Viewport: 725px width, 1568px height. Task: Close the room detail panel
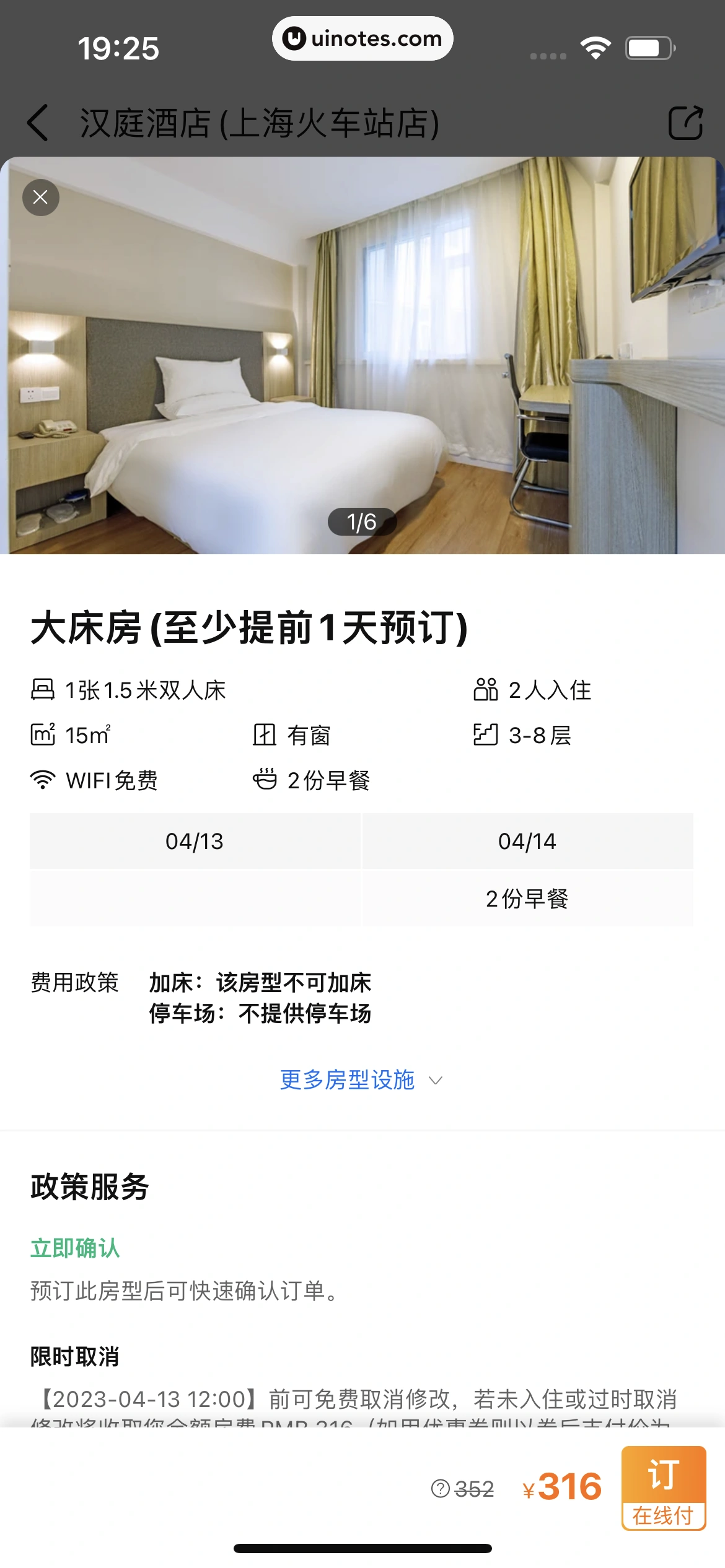click(x=41, y=198)
